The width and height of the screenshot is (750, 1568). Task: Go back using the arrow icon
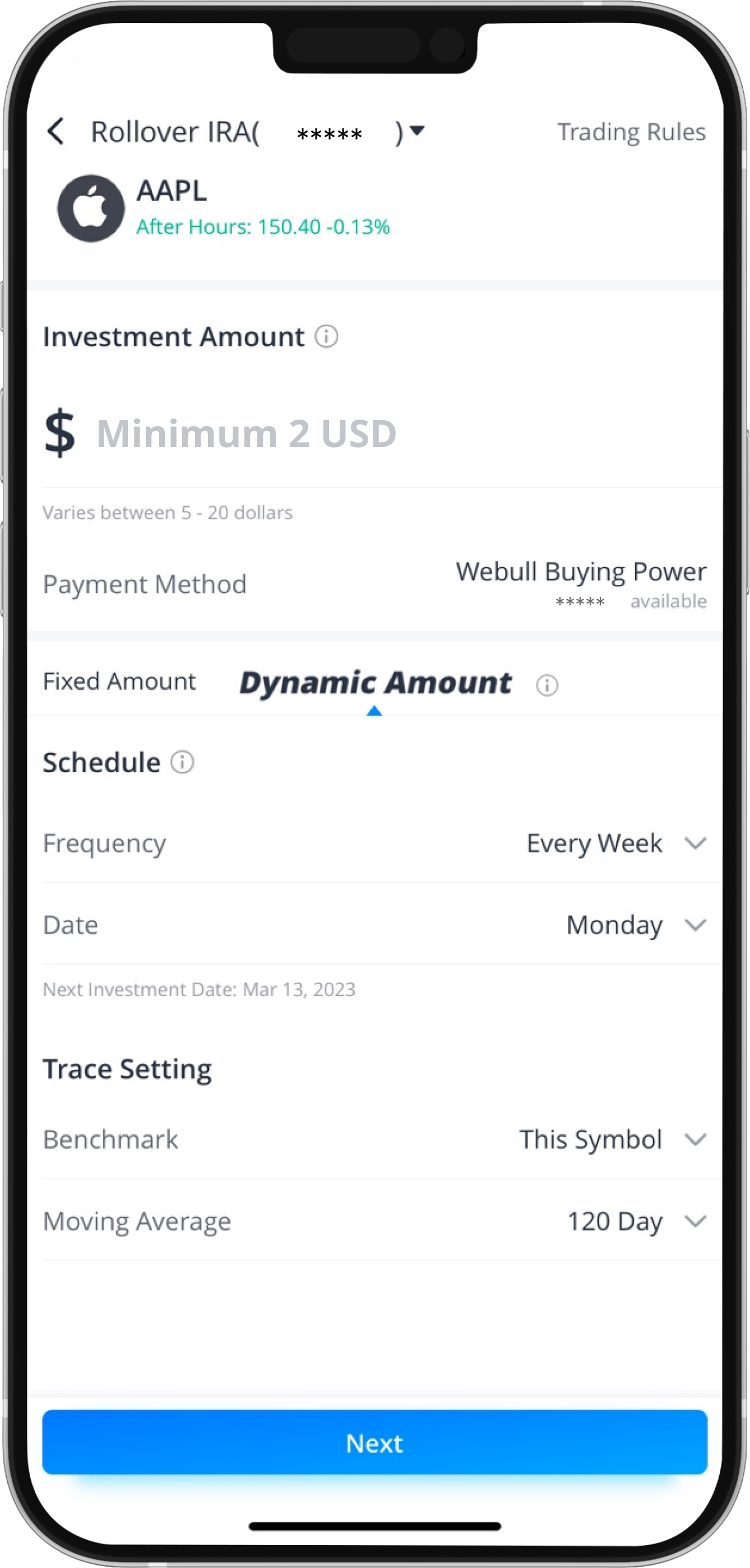[55, 132]
